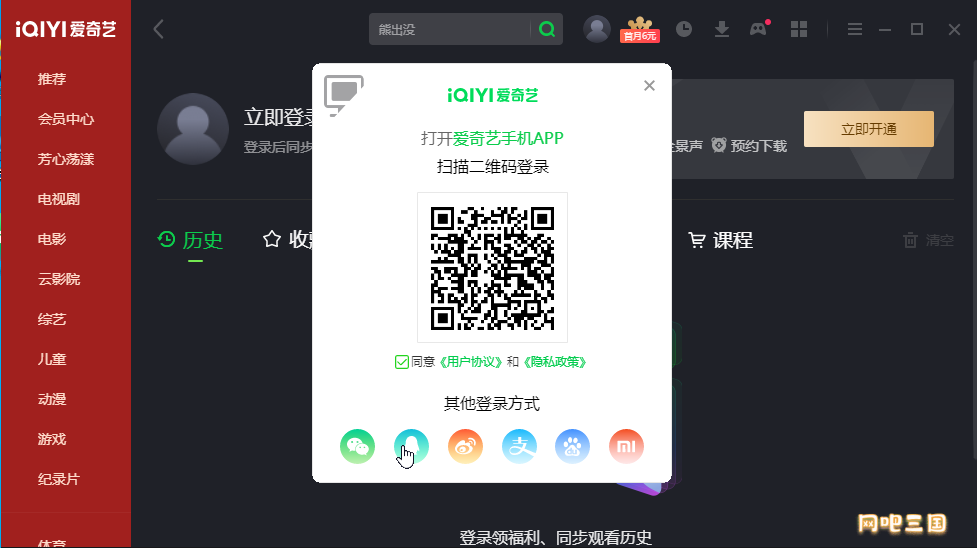Open the 推荐 sidebar section
Viewport: 977px width, 548px height.
coord(52,79)
